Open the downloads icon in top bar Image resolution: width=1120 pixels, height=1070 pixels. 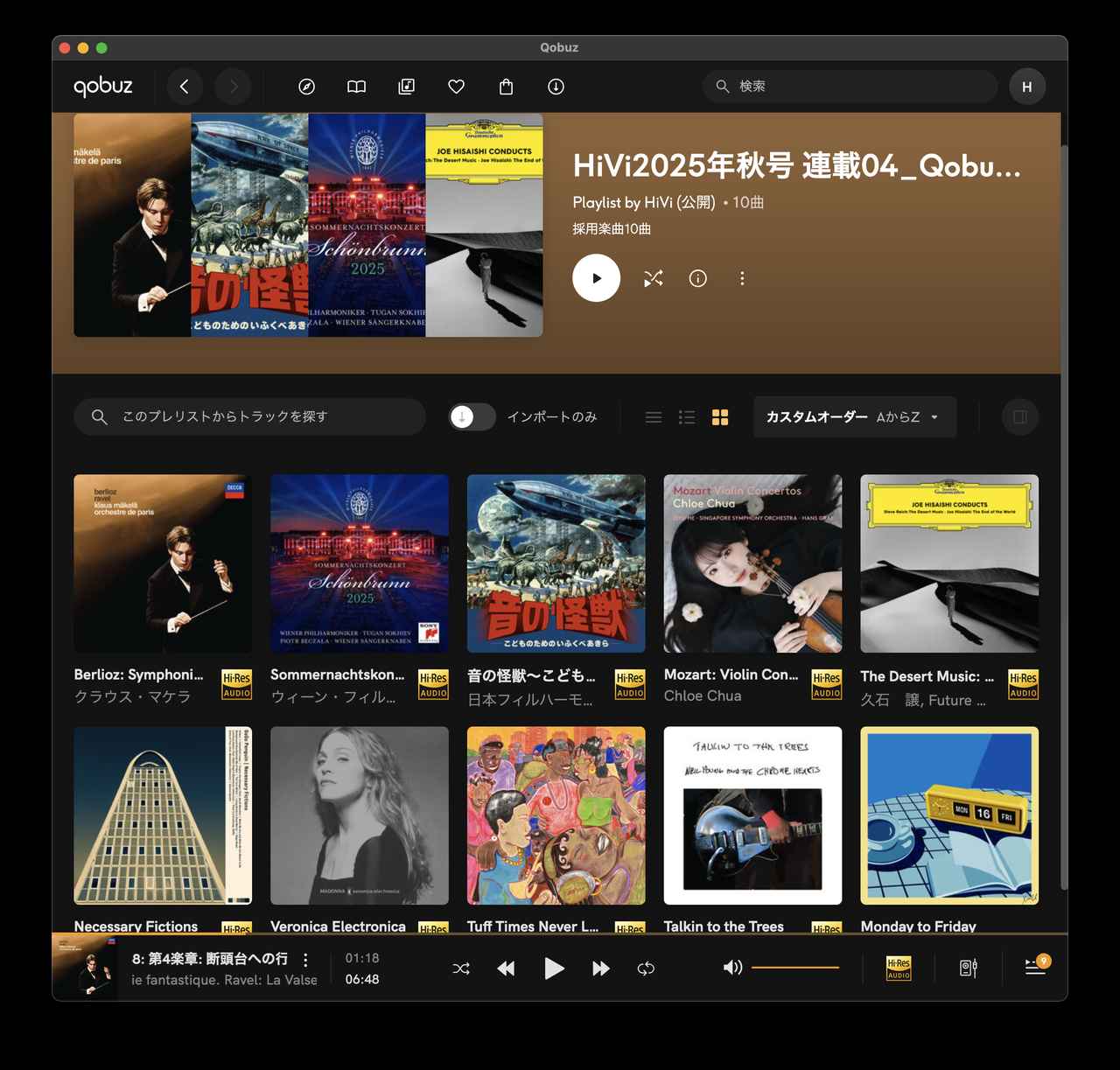tap(556, 87)
